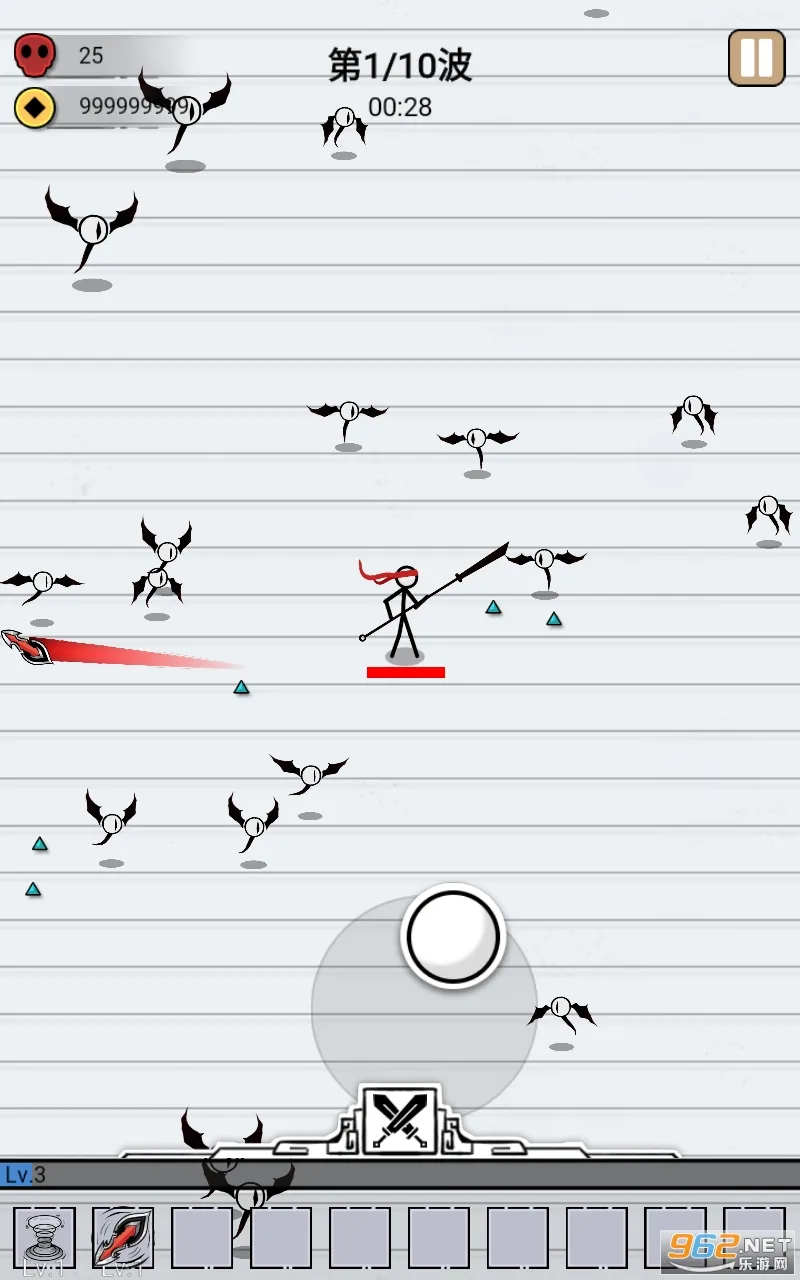Select the red blade skill slot
The width and height of the screenshot is (800, 1280).
(123, 1237)
